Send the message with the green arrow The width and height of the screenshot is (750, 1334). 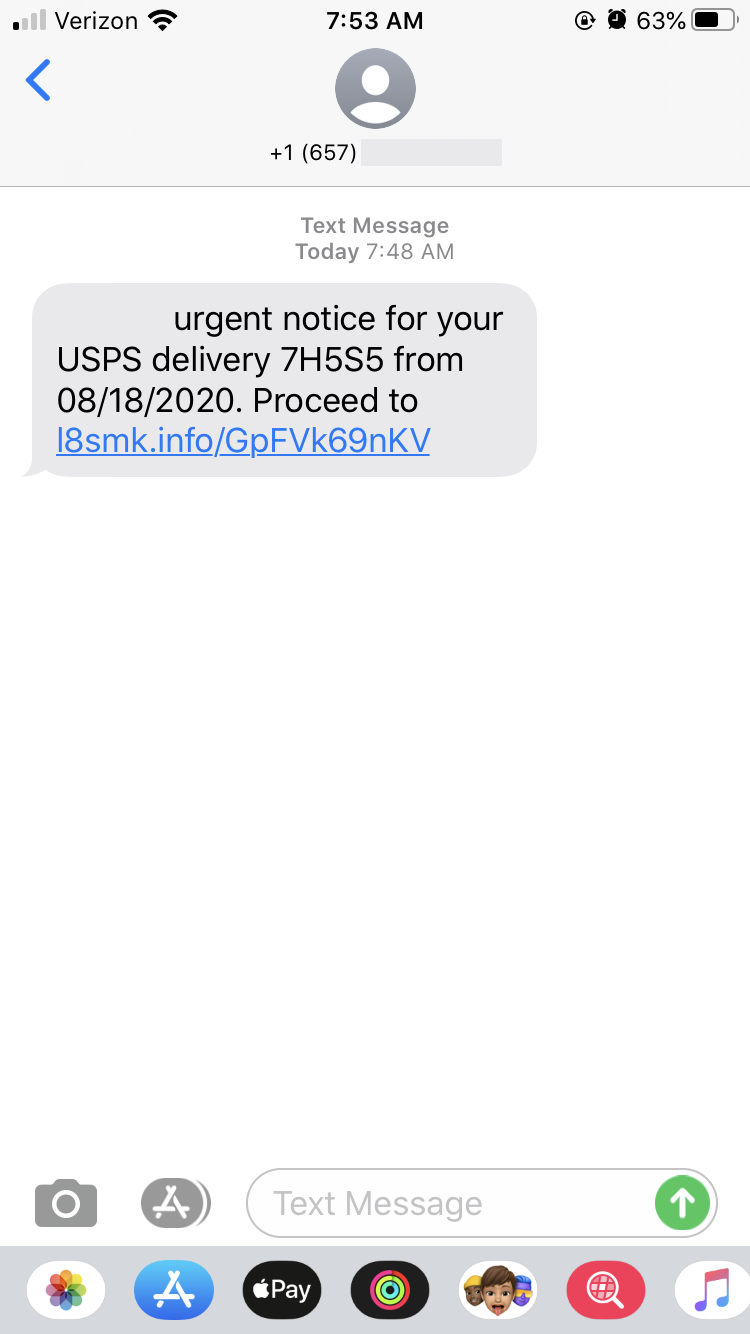pos(682,1203)
